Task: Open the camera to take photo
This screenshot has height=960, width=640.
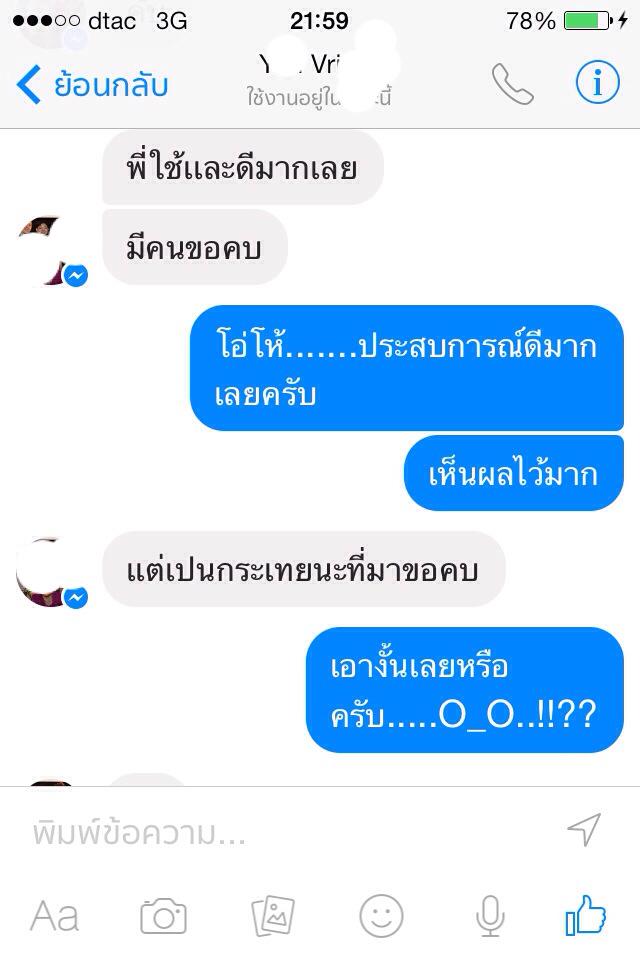Action: (163, 915)
